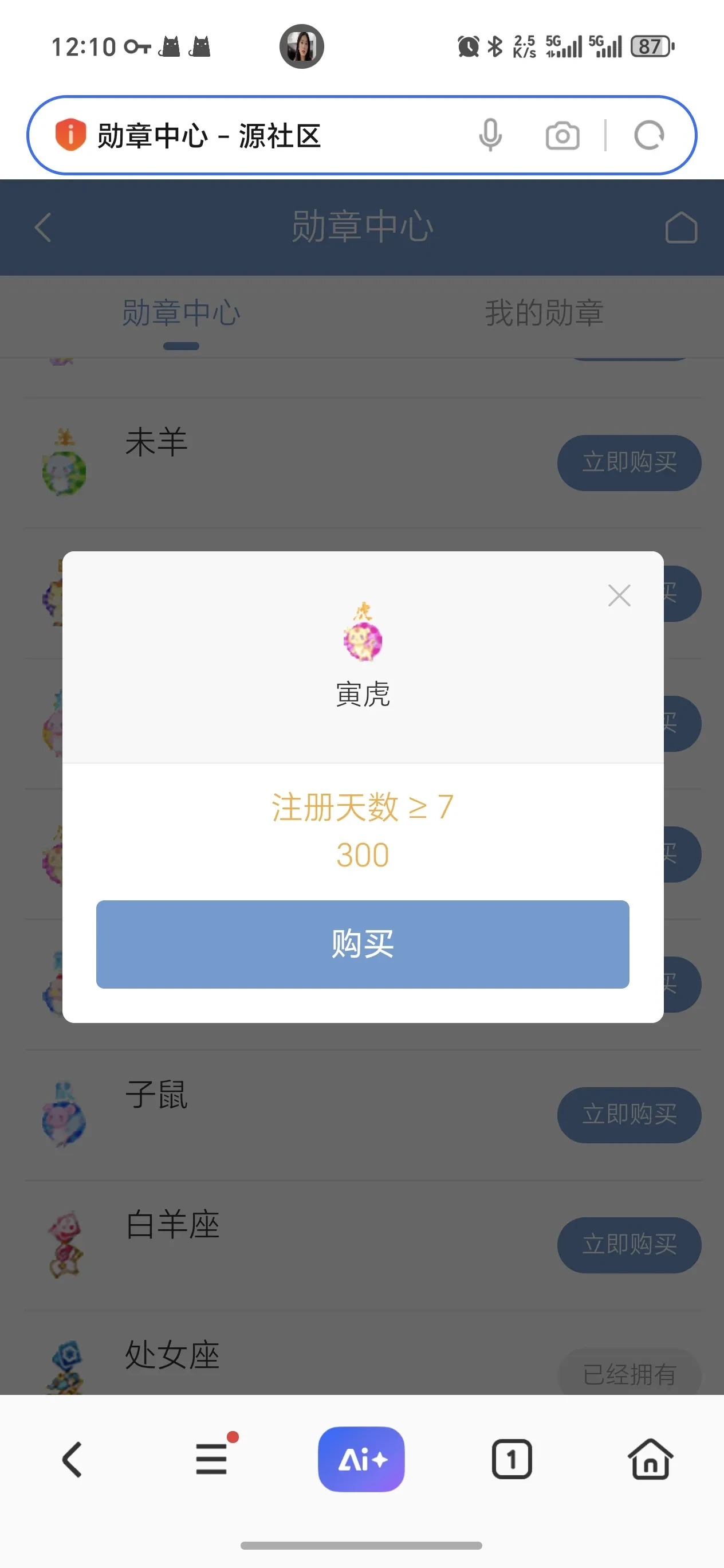Viewport: 724px width, 1568px height.
Task: Go back with the browser back arrow
Action: click(x=72, y=1459)
